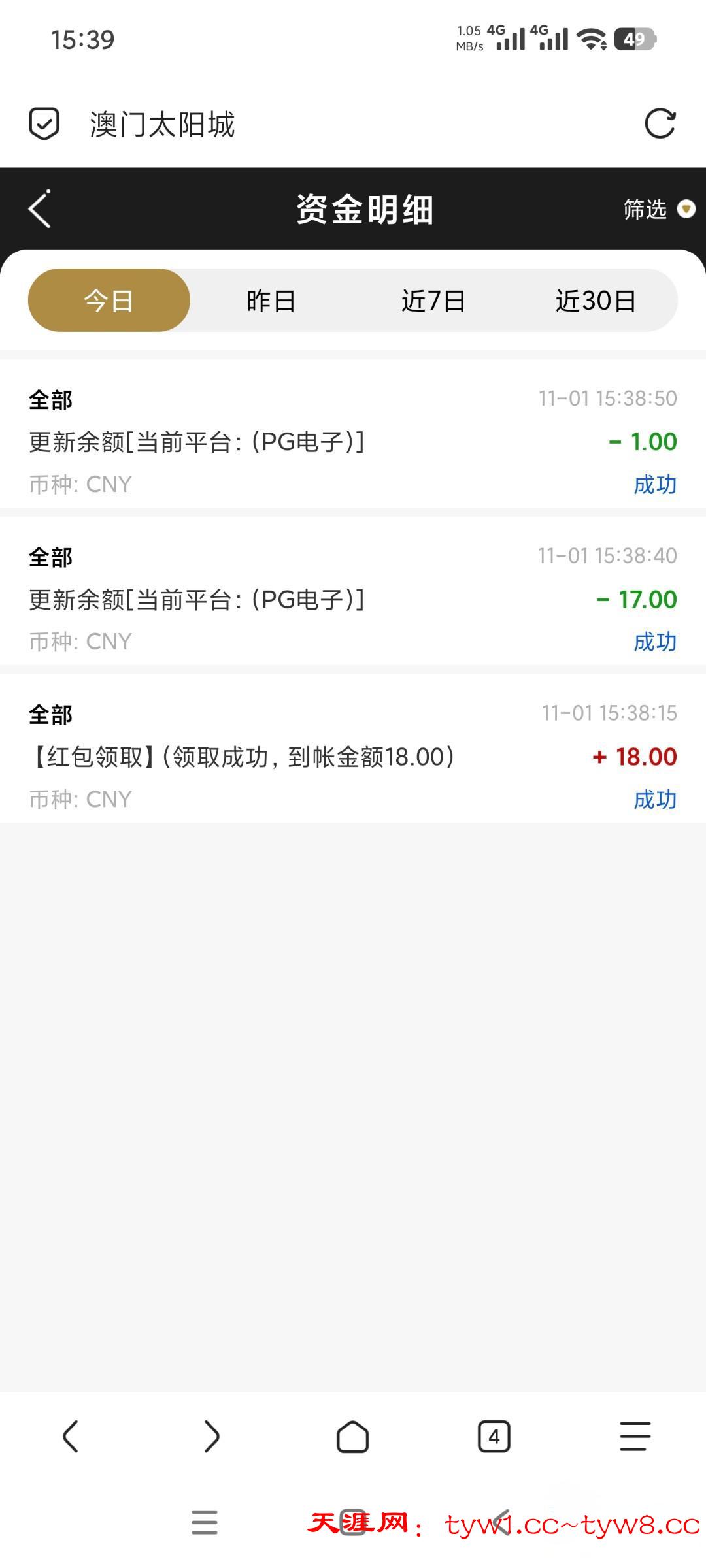
Task: Open the system recent apps button
Action: (x=205, y=1522)
